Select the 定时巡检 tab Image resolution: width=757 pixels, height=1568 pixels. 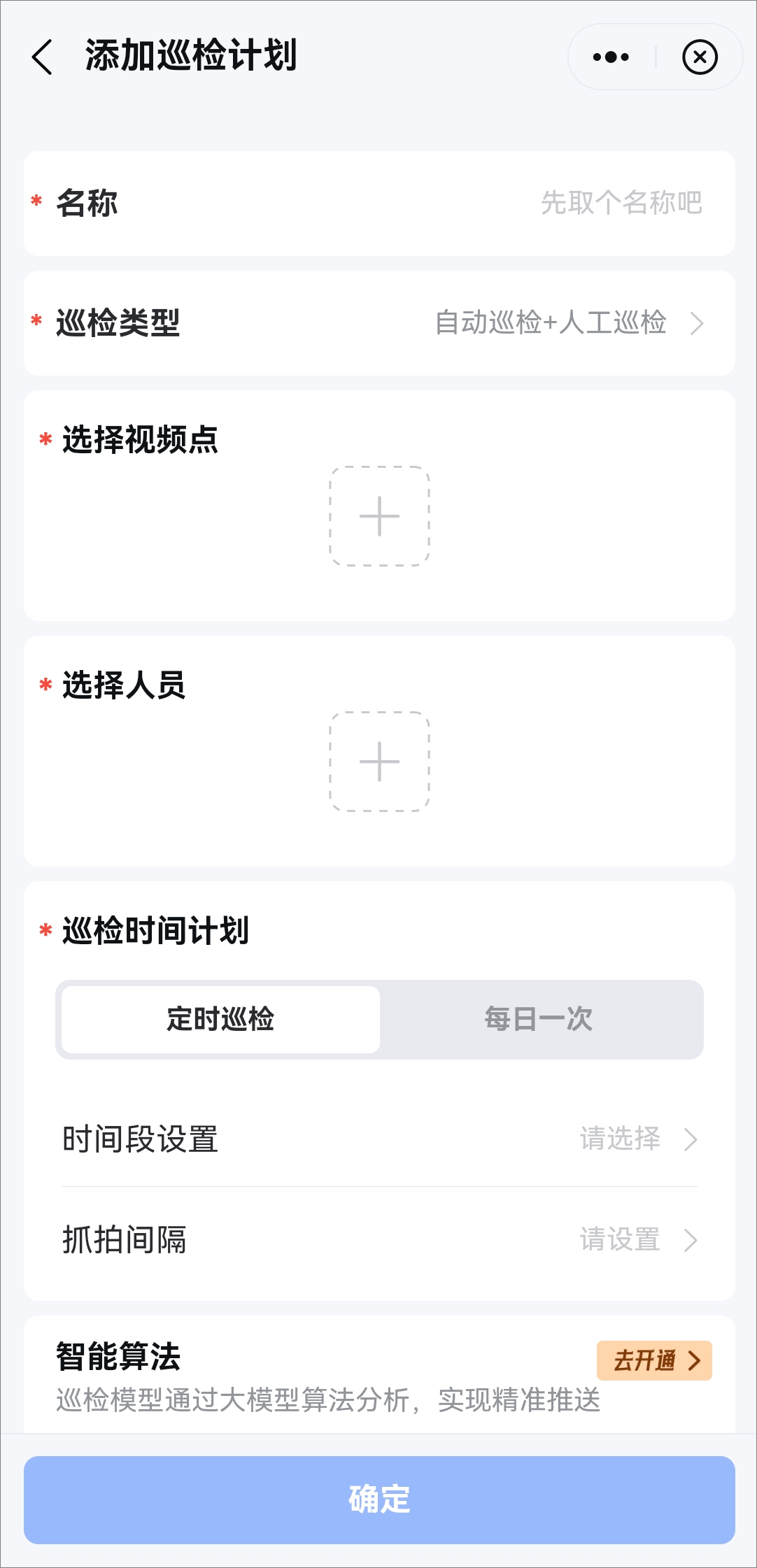pyautogui.click(x=220, y=1019)
